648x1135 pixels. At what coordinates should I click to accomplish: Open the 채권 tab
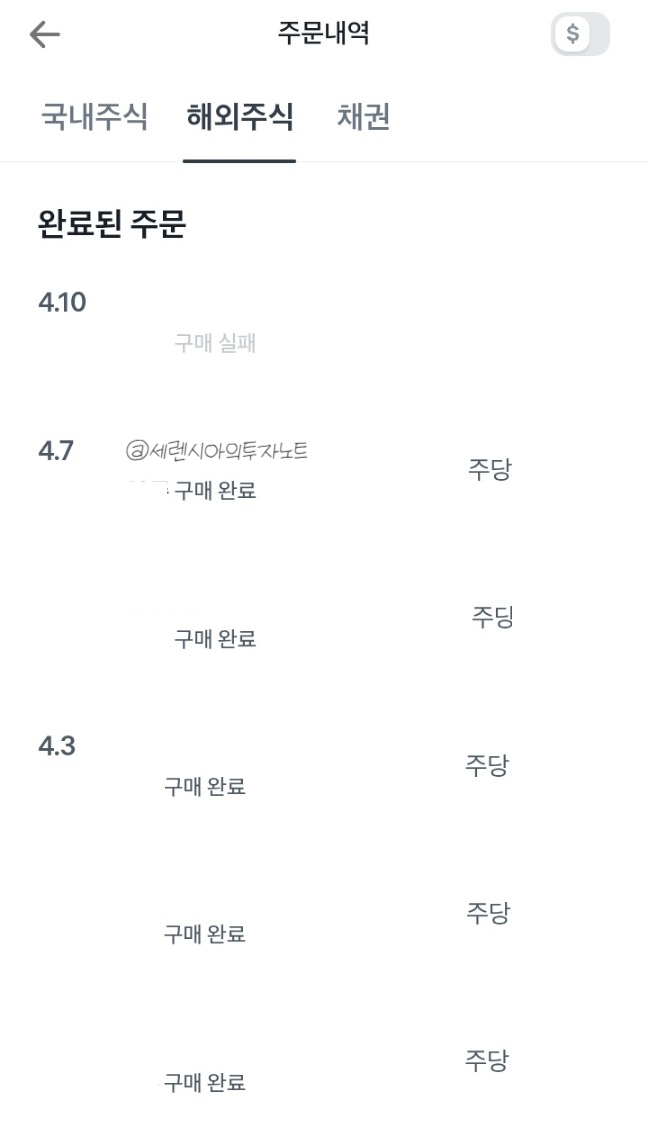pos(363,117)
